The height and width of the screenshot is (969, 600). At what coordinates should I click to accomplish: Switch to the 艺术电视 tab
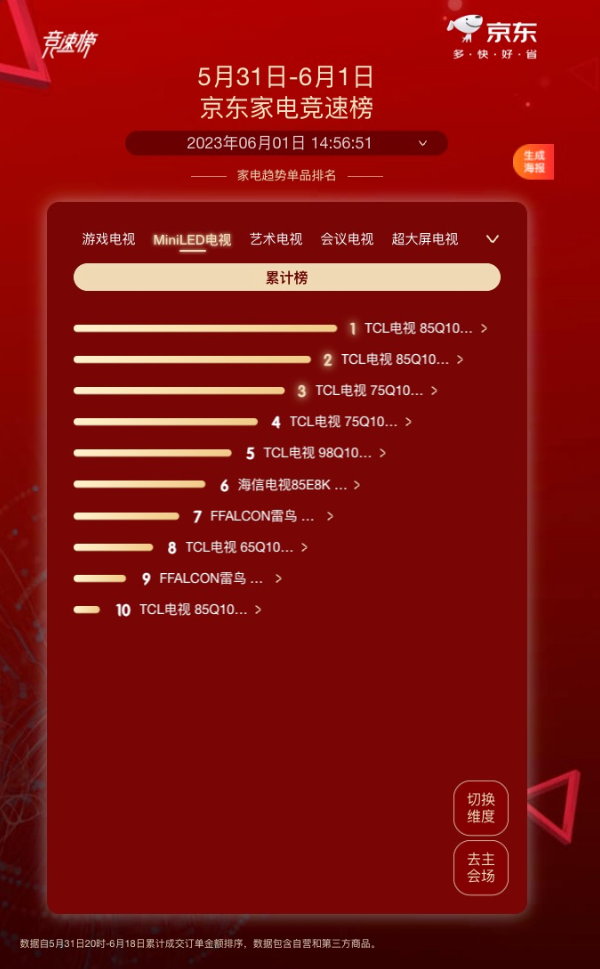pyautogui.click(x=276, y=239)
